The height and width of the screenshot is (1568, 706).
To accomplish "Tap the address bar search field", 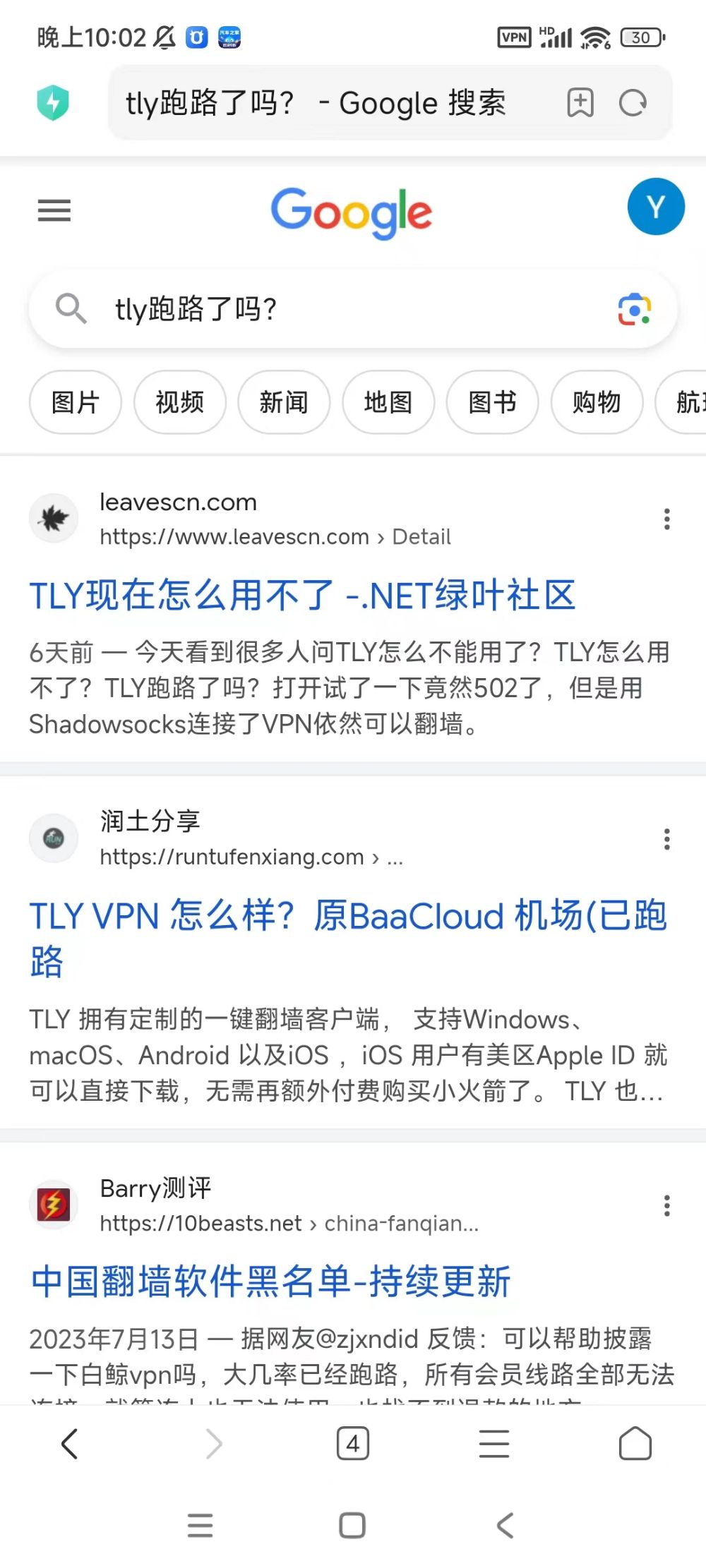I will pyautogui.click(x=318, y=102).
